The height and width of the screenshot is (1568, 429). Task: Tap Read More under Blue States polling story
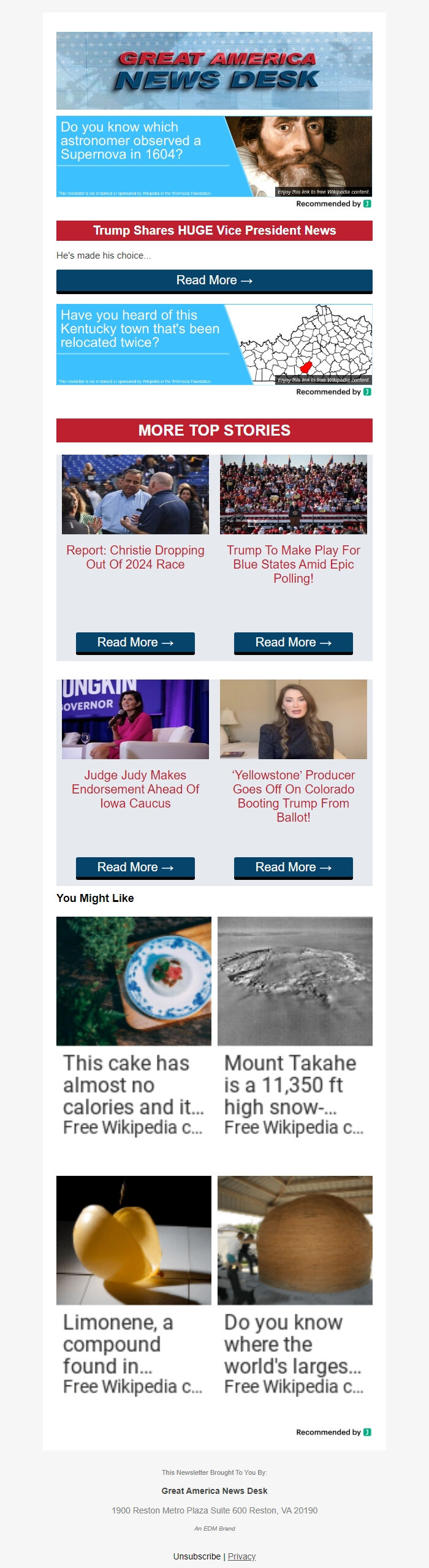pyautogui.click(x=294, y=642)
